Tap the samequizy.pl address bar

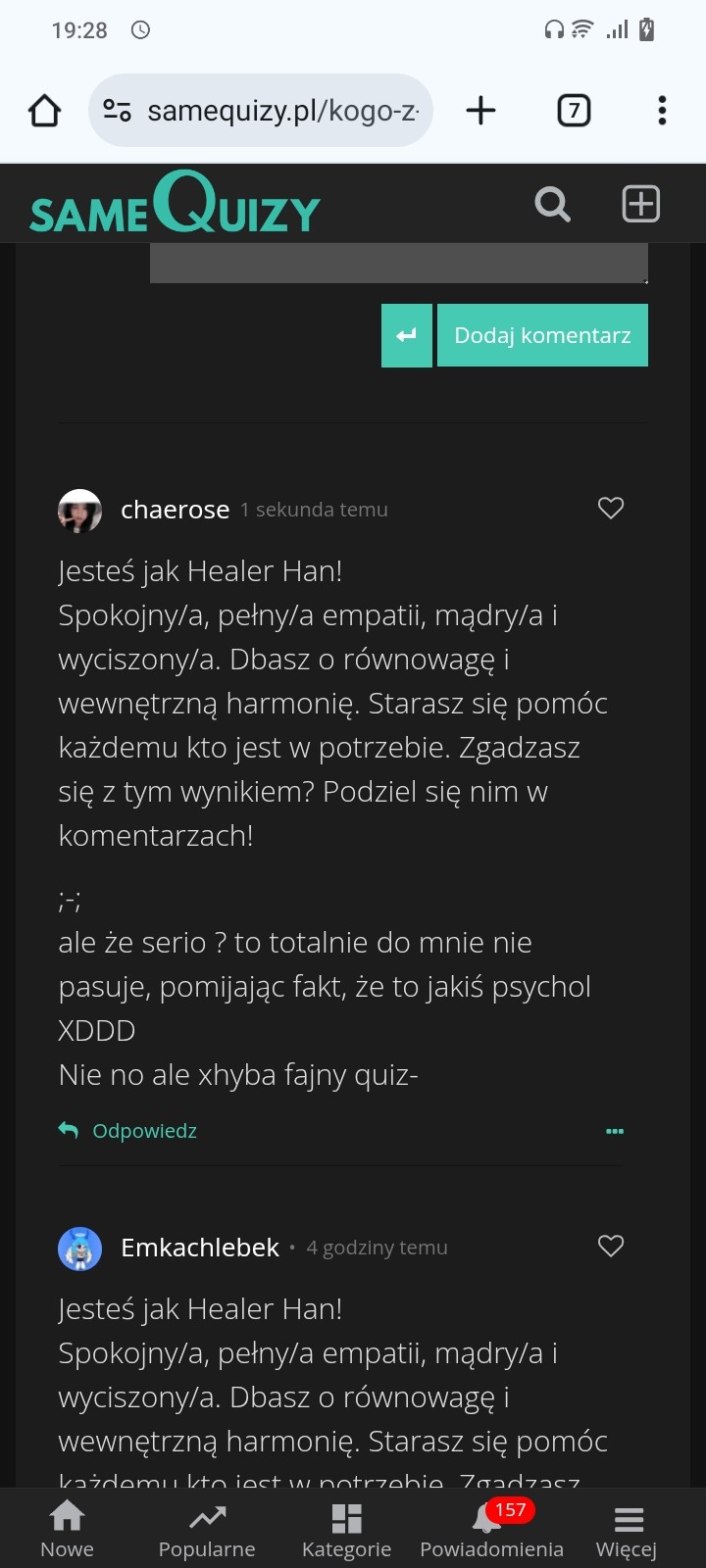coord(261,111)
